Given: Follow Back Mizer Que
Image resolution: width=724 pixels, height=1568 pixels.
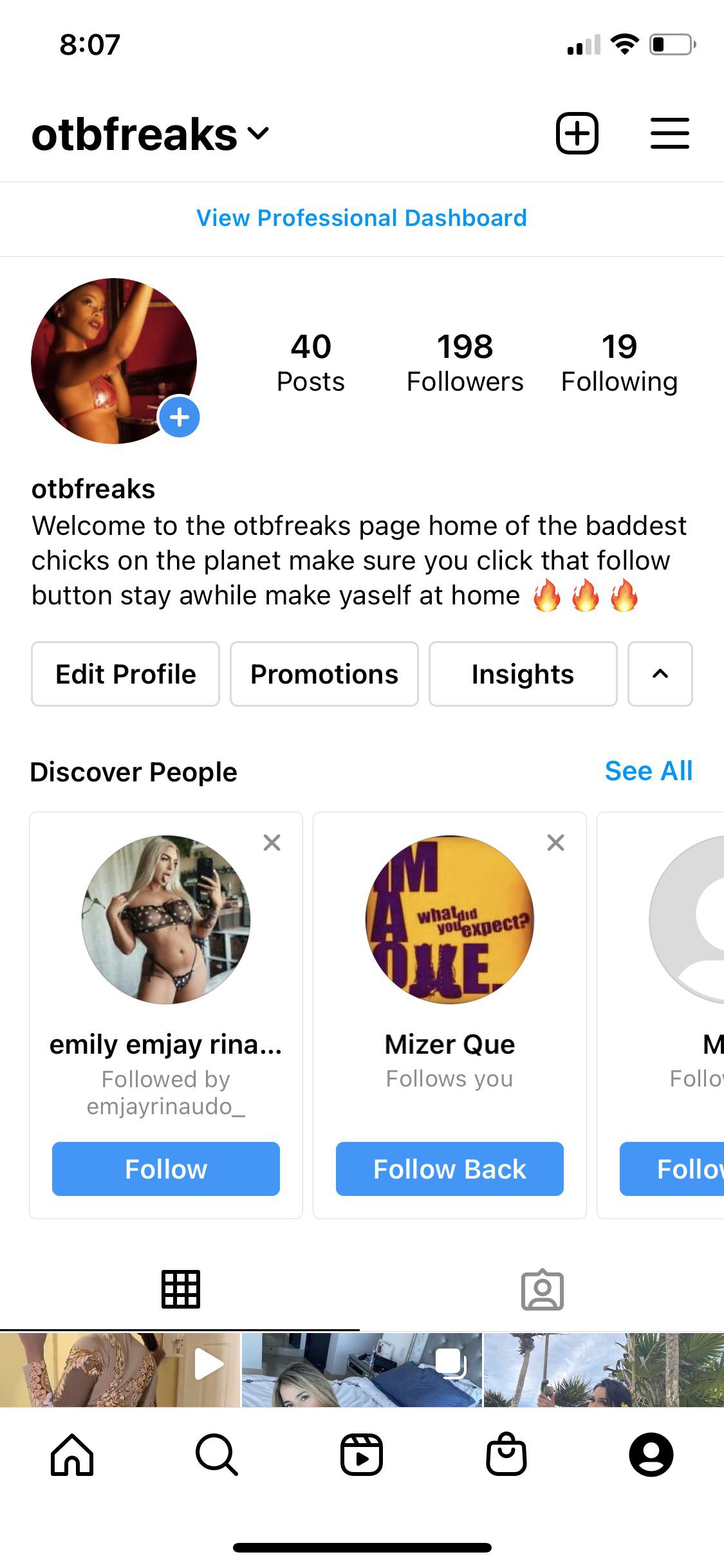Looking at the screenshot, I should tap(449, 1168).
